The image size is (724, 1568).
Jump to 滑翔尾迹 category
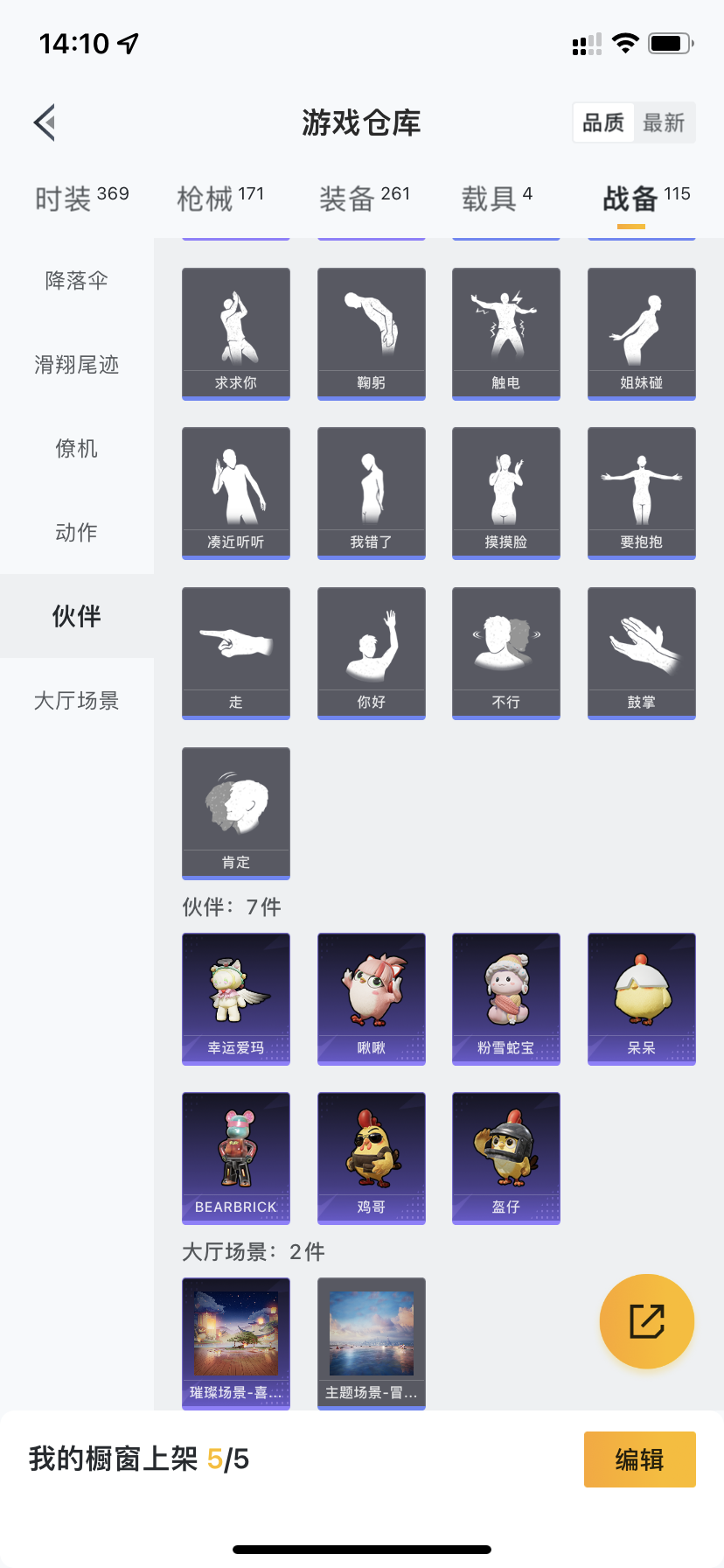(77, 365)
